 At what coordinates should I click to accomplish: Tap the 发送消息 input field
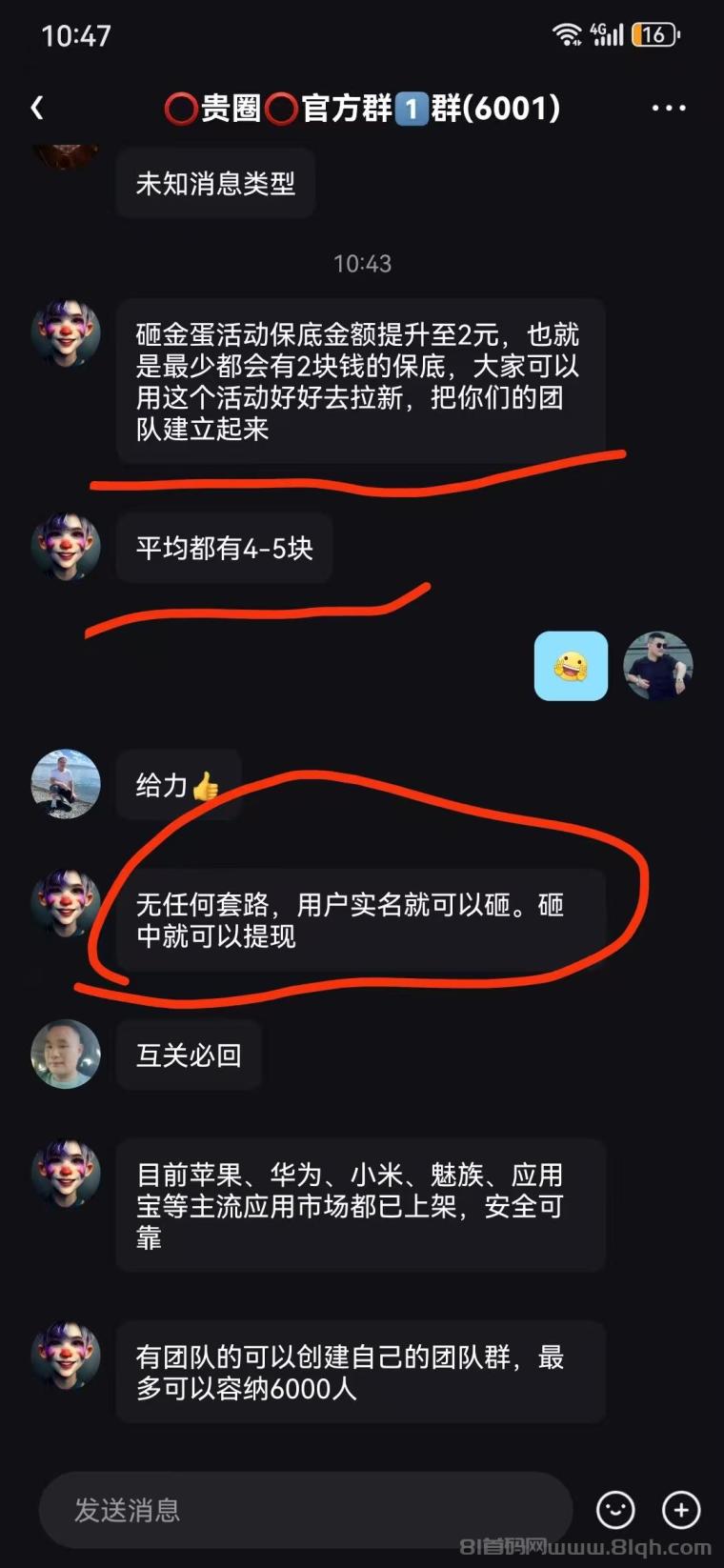(x=305, y=1511)
